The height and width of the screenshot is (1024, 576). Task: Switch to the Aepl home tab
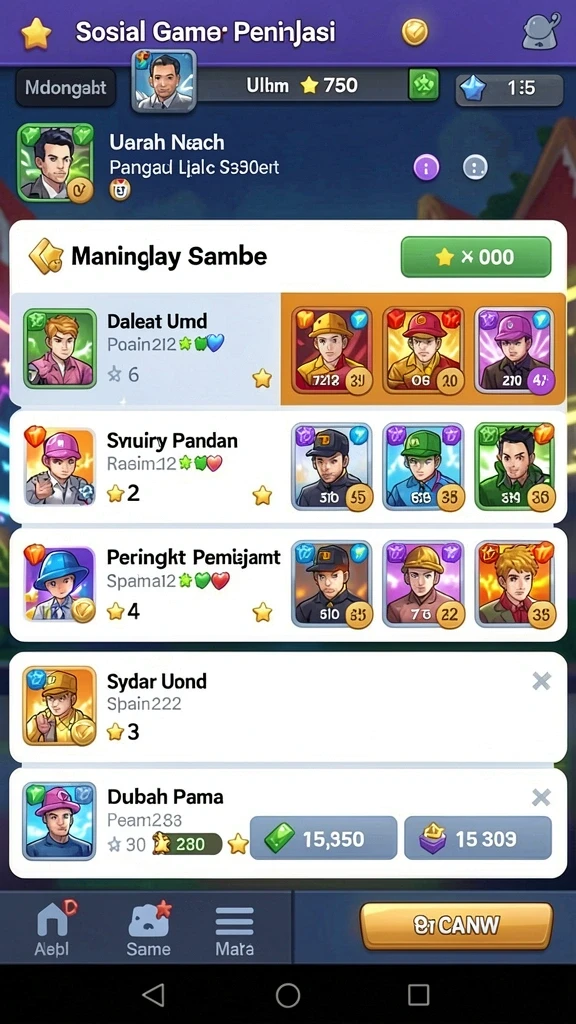(x=54, y=928)
